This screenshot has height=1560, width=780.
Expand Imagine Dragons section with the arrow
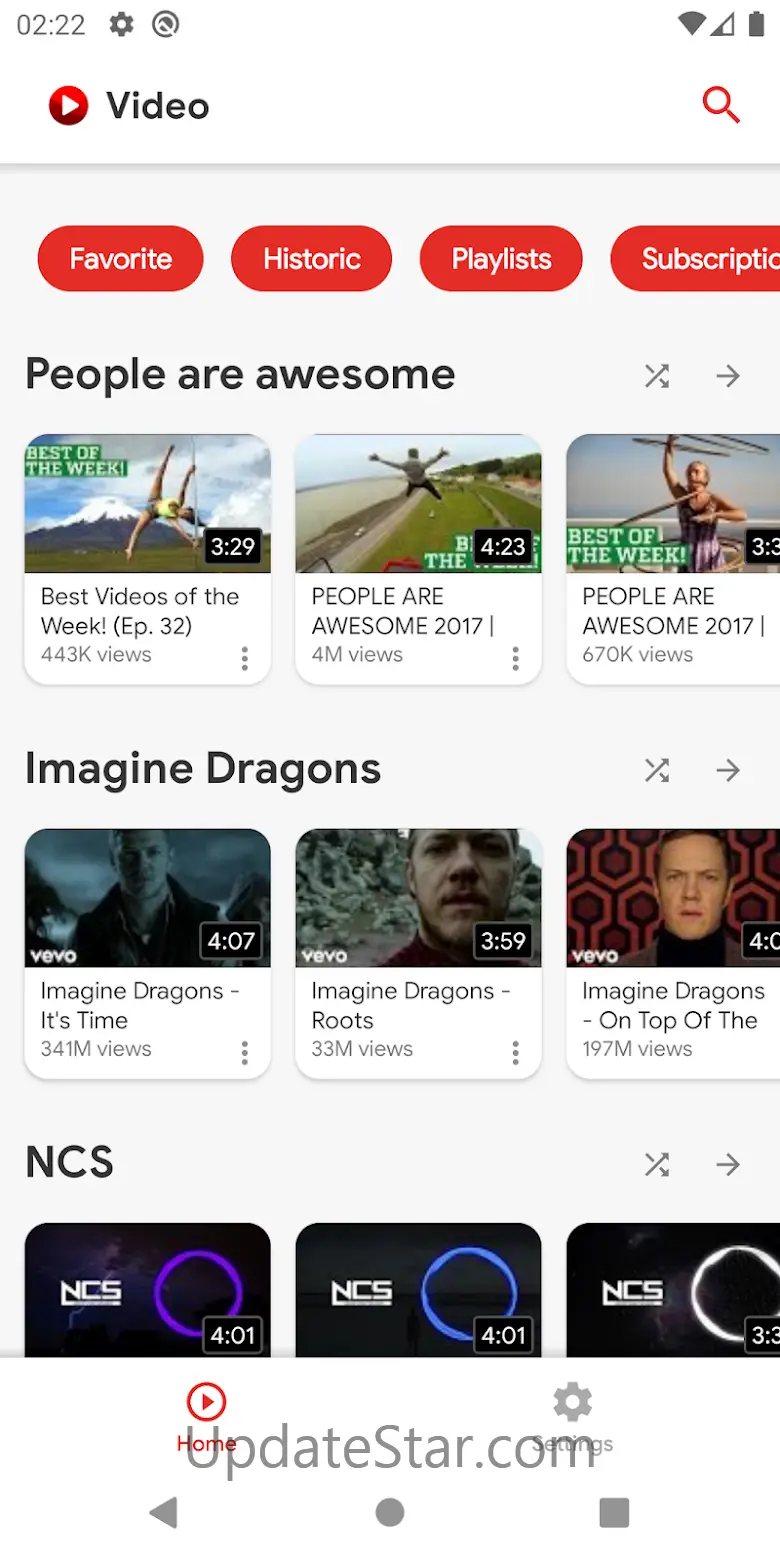[x=728, y=770]
